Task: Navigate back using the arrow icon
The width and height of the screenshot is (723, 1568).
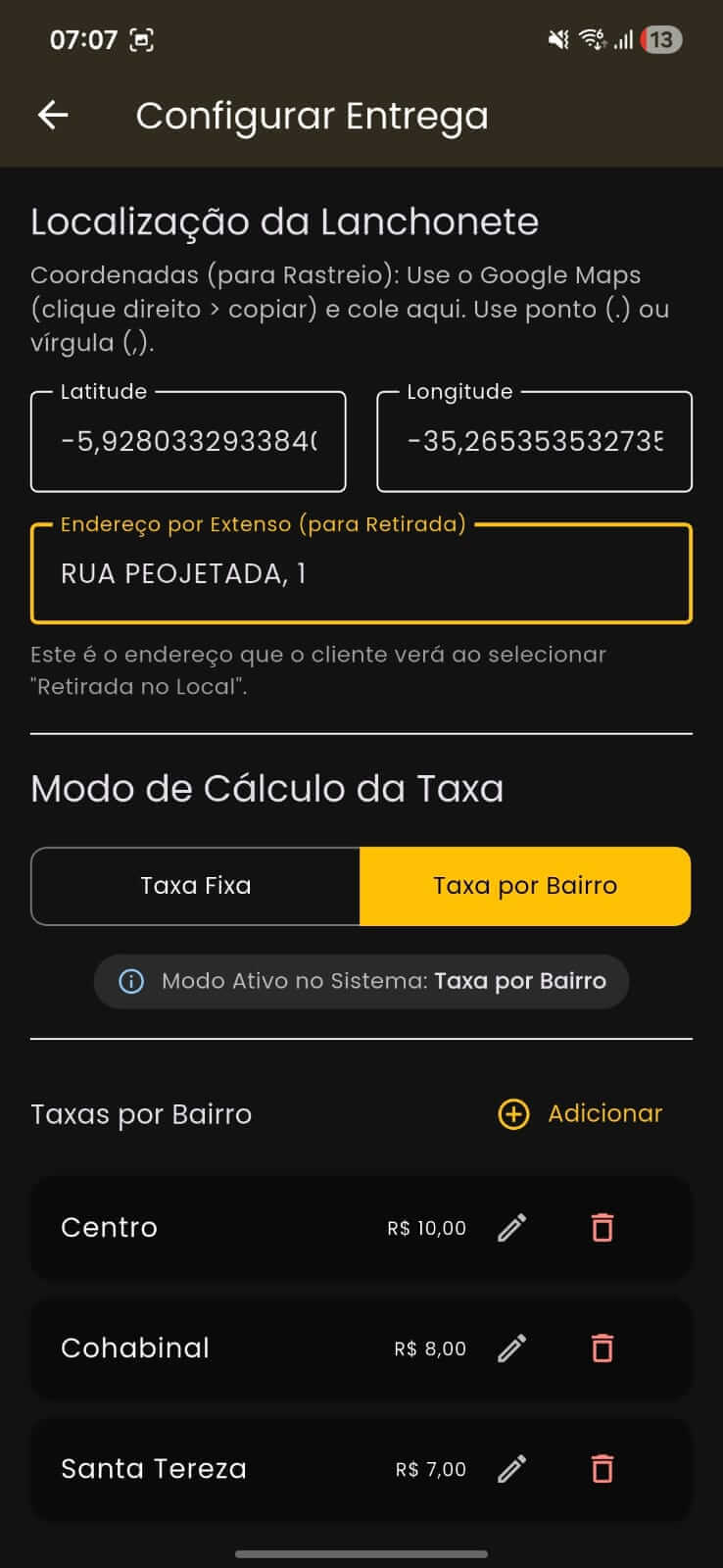Action: [54, 115]
